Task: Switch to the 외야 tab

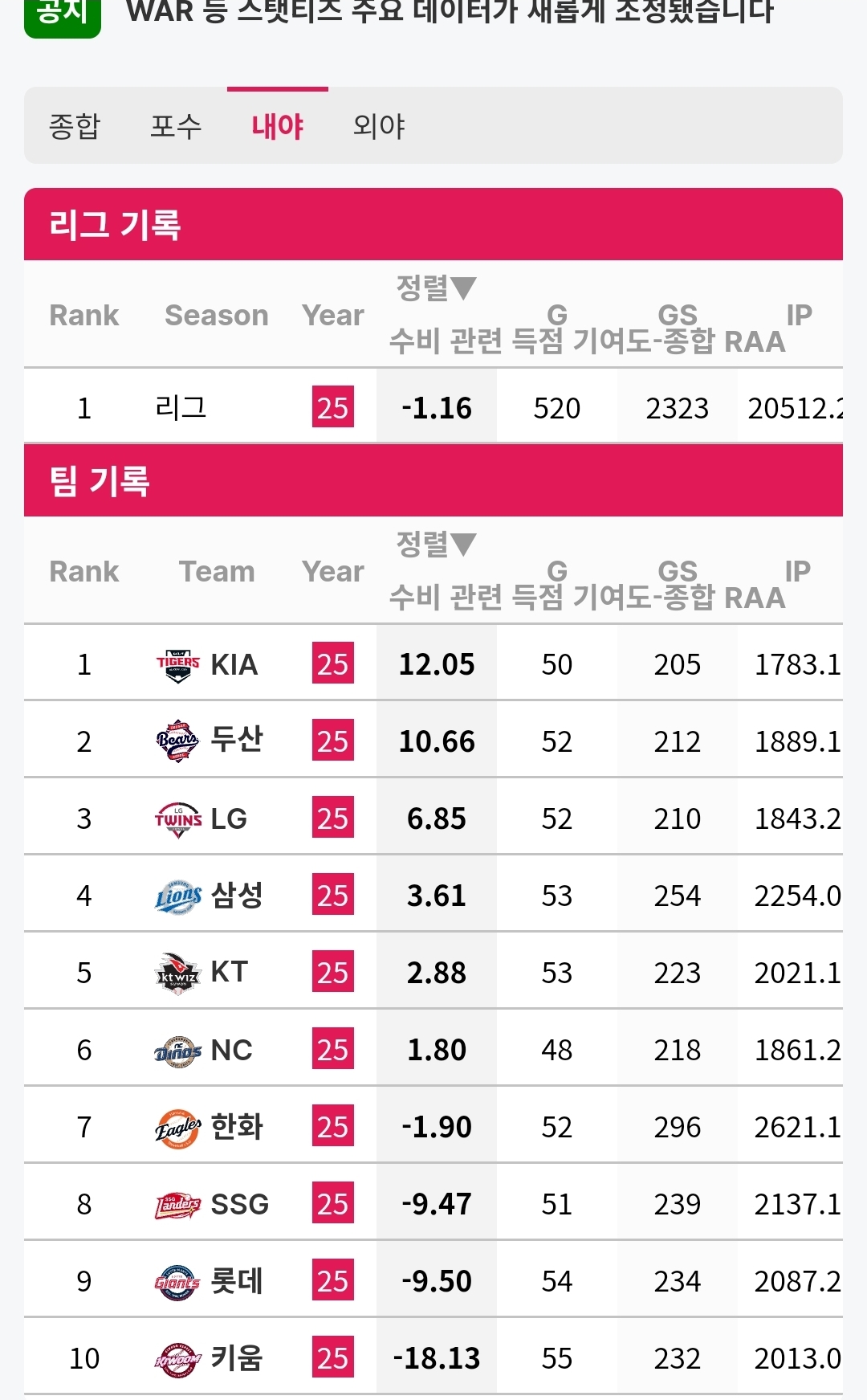Action: pyautogui.click(x=379, y=126)
